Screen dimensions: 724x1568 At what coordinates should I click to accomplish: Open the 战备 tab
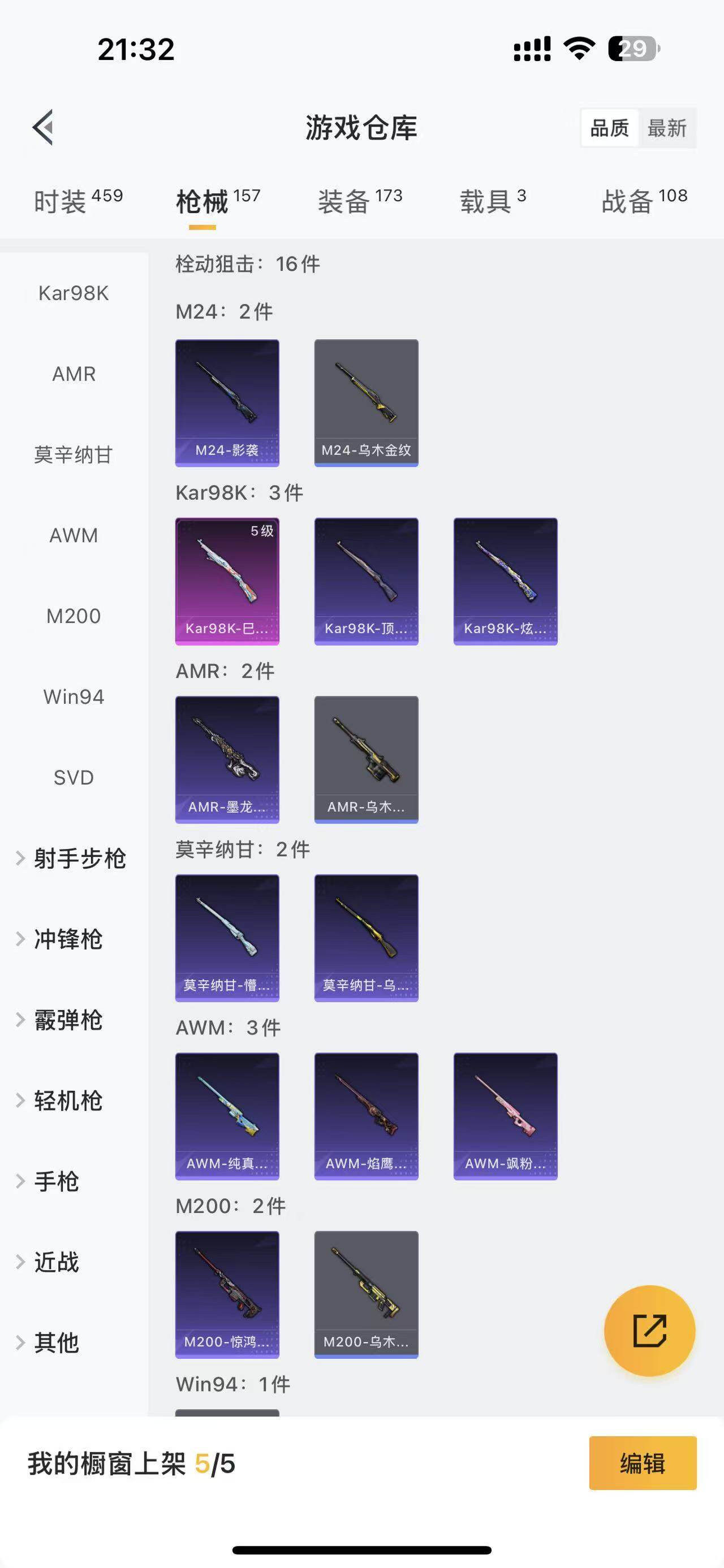[x=644, y=201]
